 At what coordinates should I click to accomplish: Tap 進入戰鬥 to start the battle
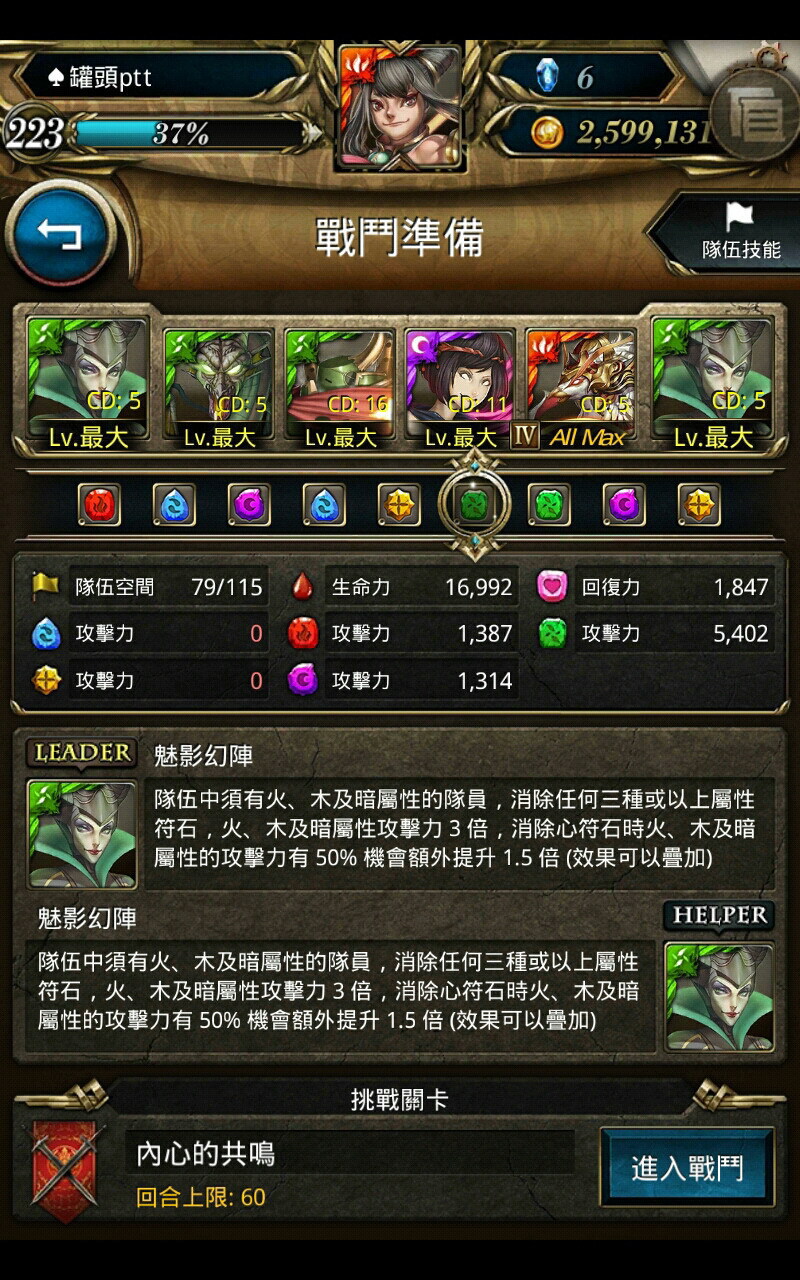click(687, 1166)
